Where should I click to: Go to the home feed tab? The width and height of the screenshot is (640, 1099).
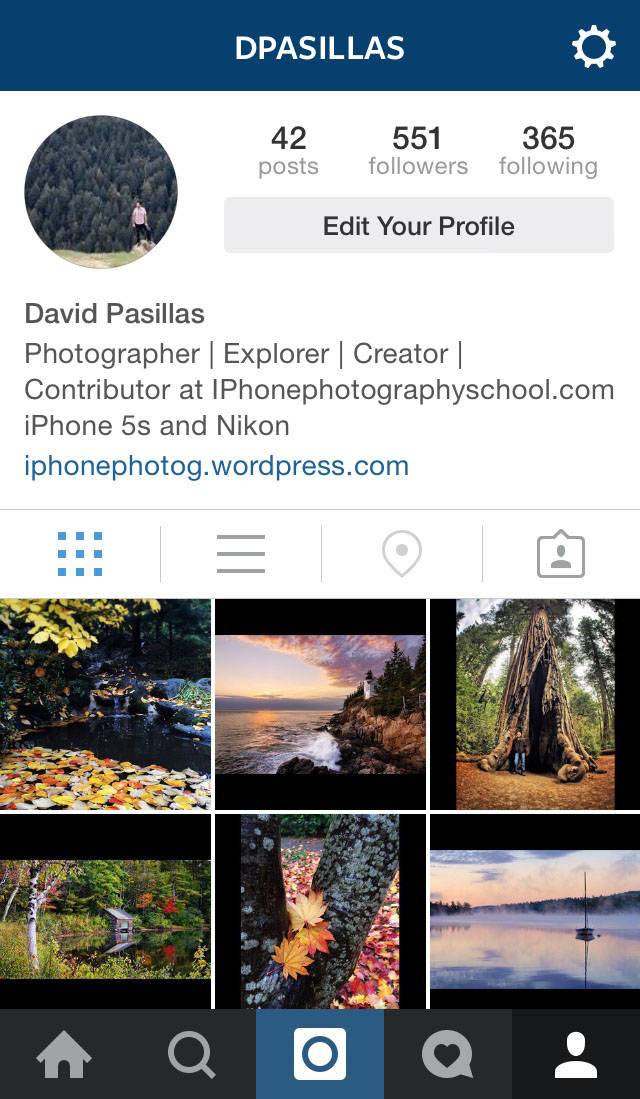pyautogui.click(x=64, y=1054)
